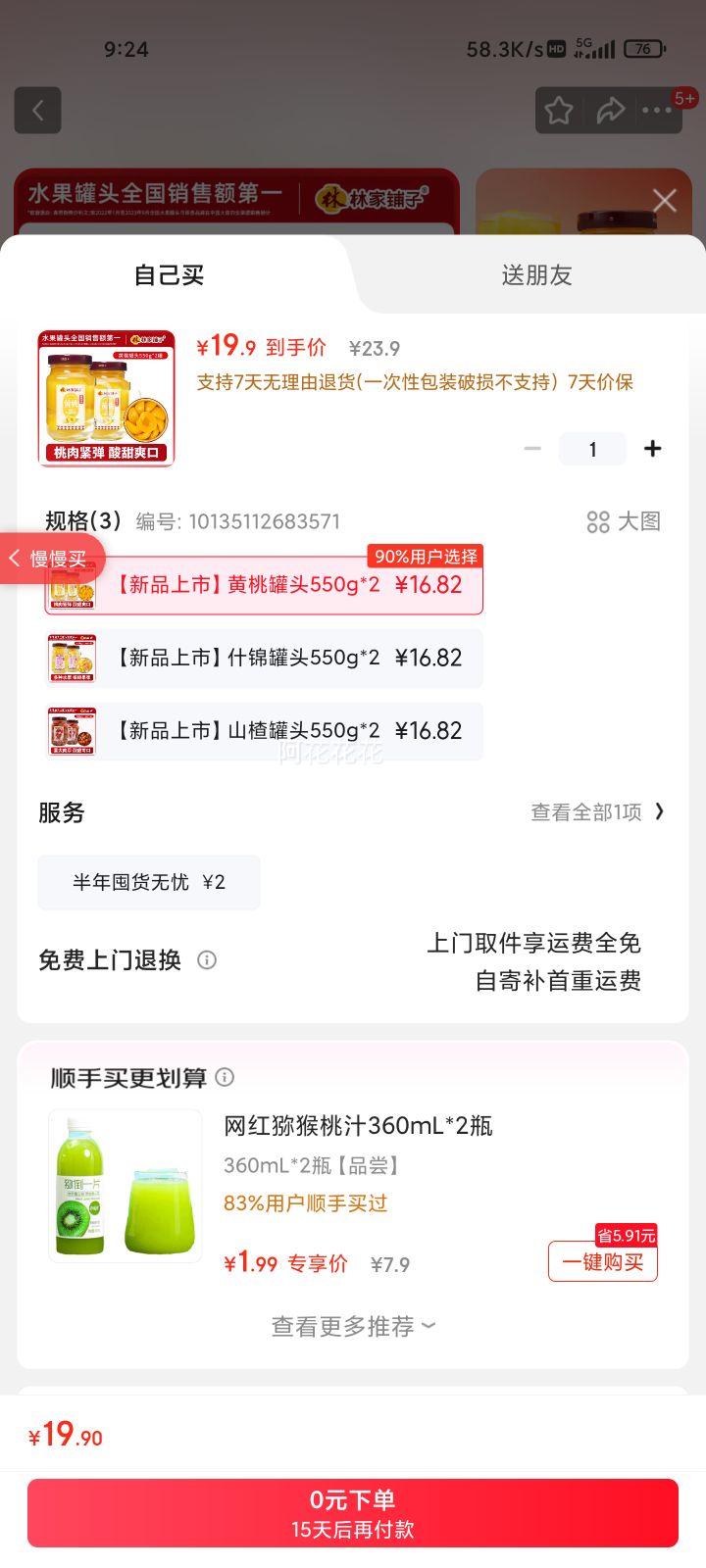This screenshot has width=706, height=1568.
Task: Click the info icon next to 免费上门退换
Action: click(x=207, y=960)
